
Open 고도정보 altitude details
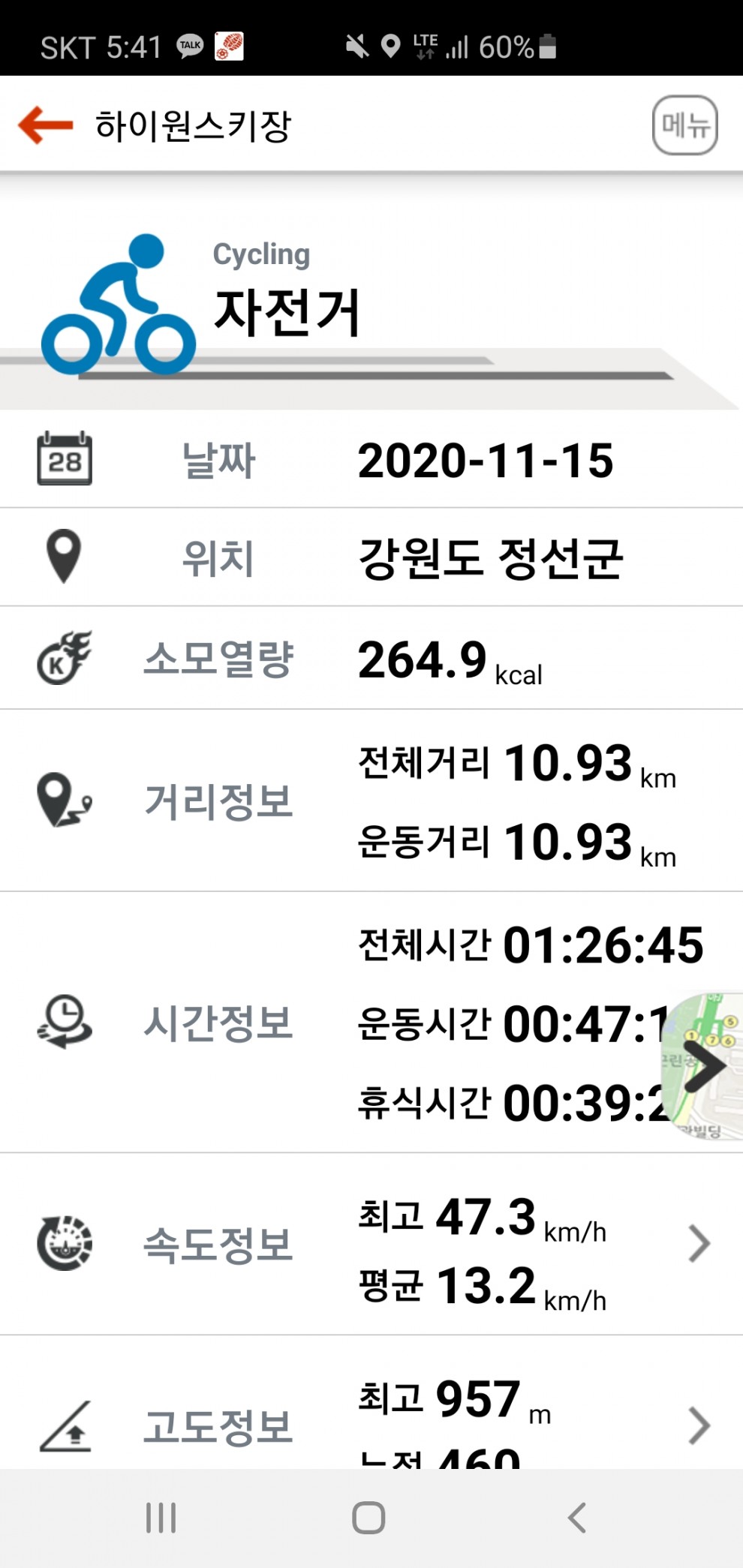pyautogui.click(x=699, y=1425)
